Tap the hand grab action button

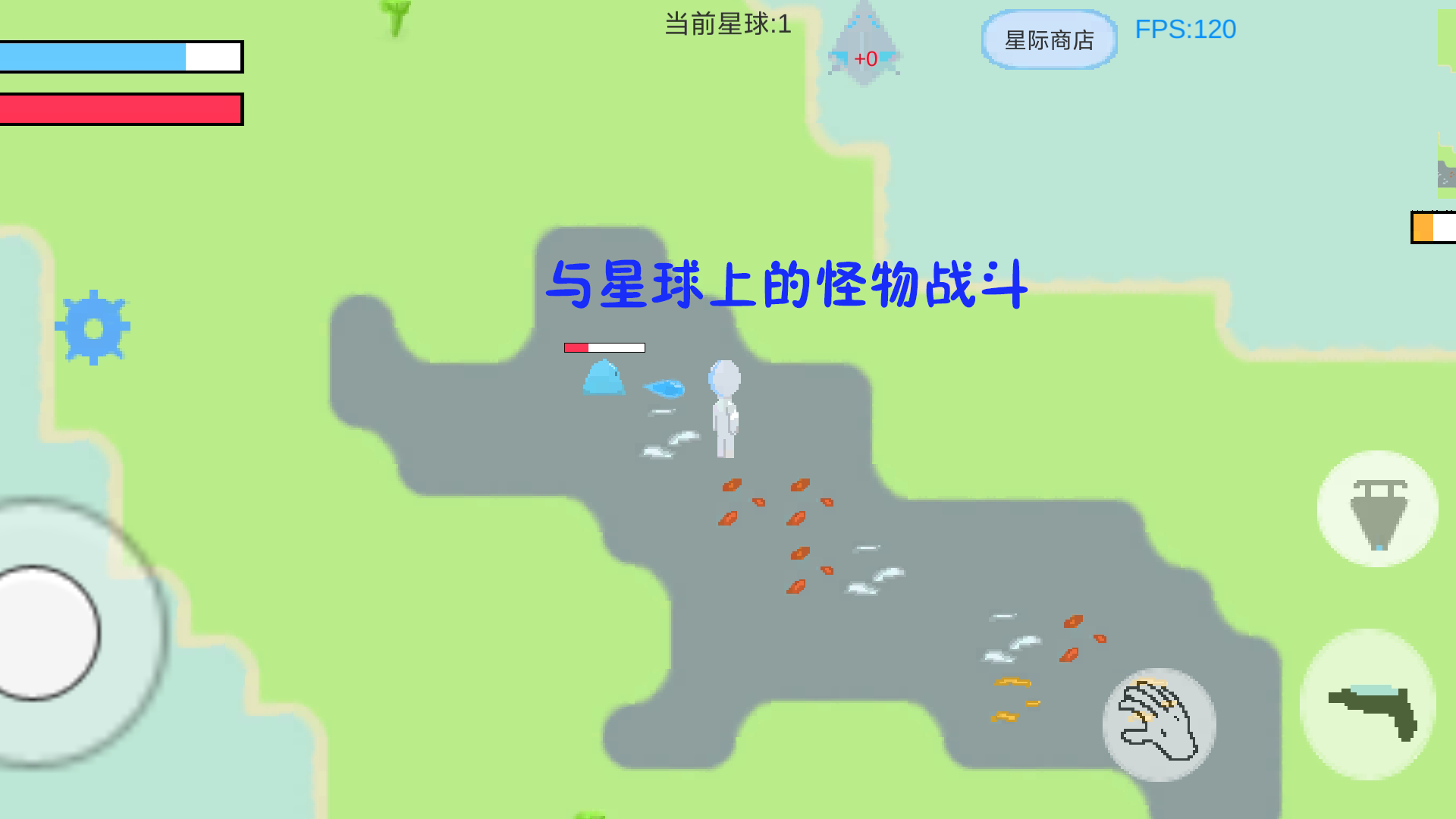click(x=1159, y=724)
